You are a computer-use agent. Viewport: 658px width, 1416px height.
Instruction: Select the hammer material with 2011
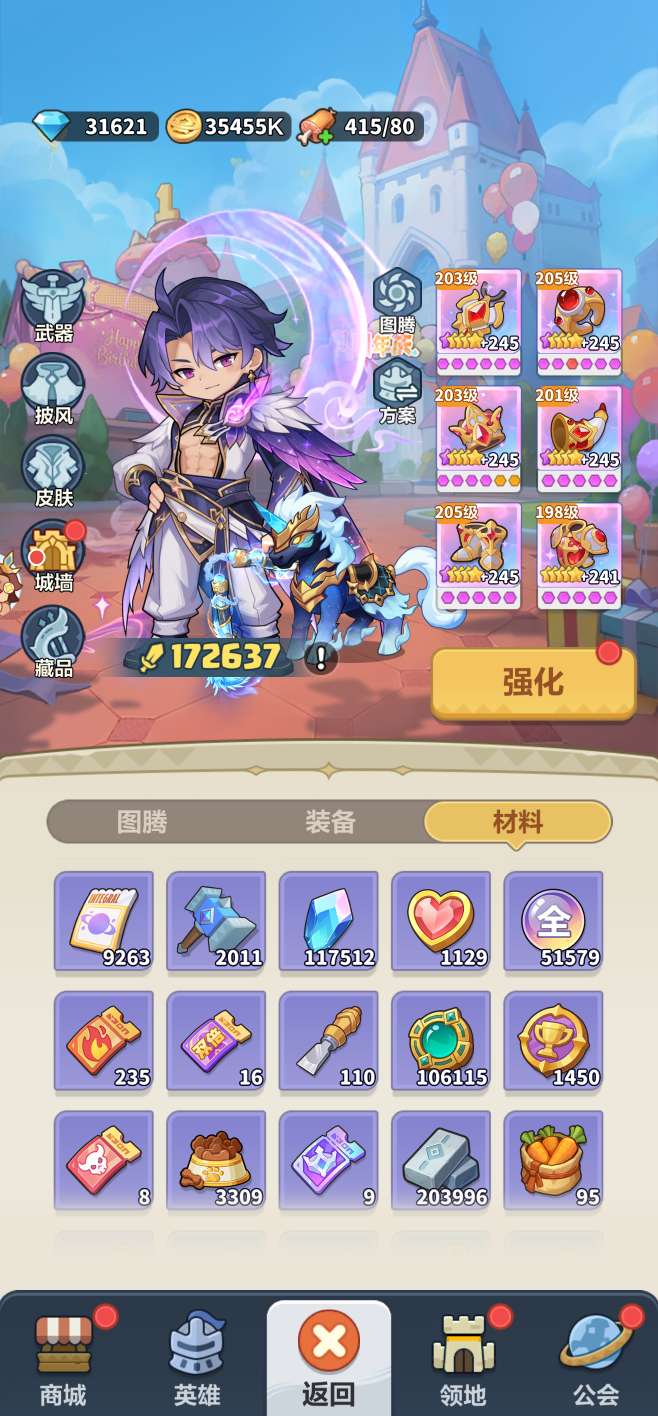216,921
